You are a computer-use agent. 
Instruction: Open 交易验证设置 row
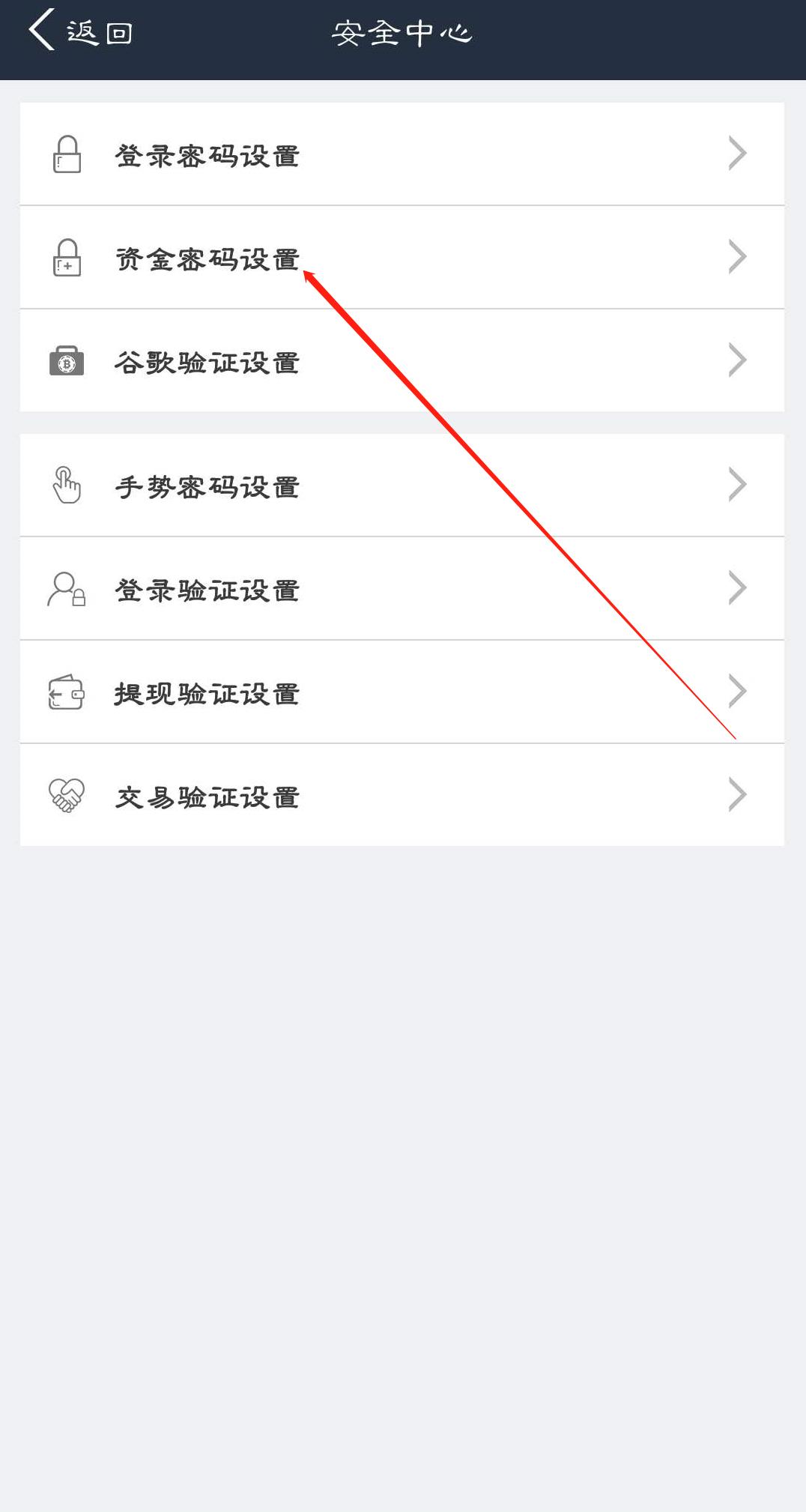click(x=402, y=796)
